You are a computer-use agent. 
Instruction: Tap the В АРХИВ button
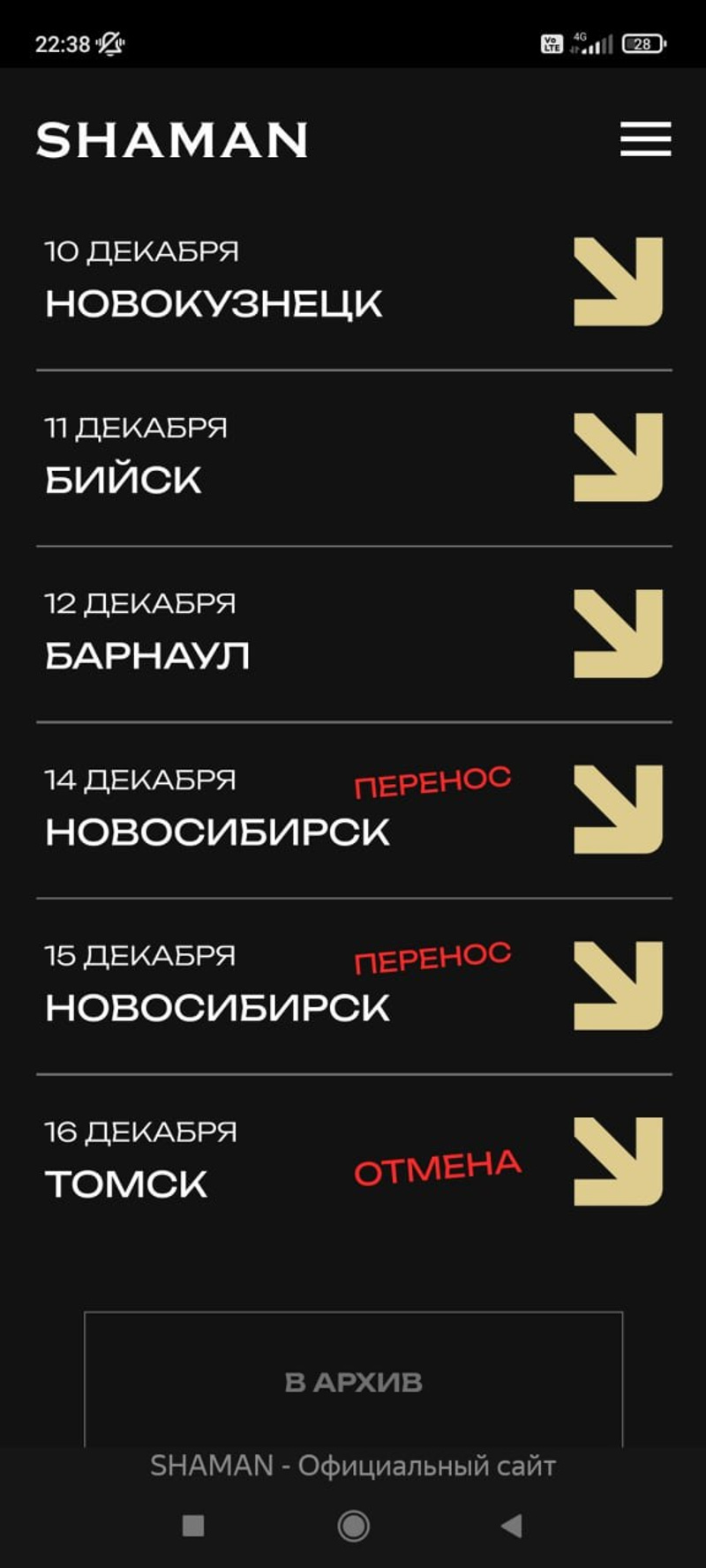(353, 1381)
